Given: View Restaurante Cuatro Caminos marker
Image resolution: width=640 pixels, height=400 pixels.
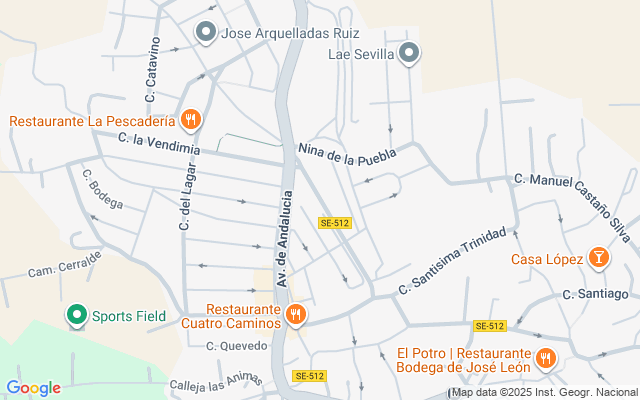Looking at the screenshot, I should (295, 316).
